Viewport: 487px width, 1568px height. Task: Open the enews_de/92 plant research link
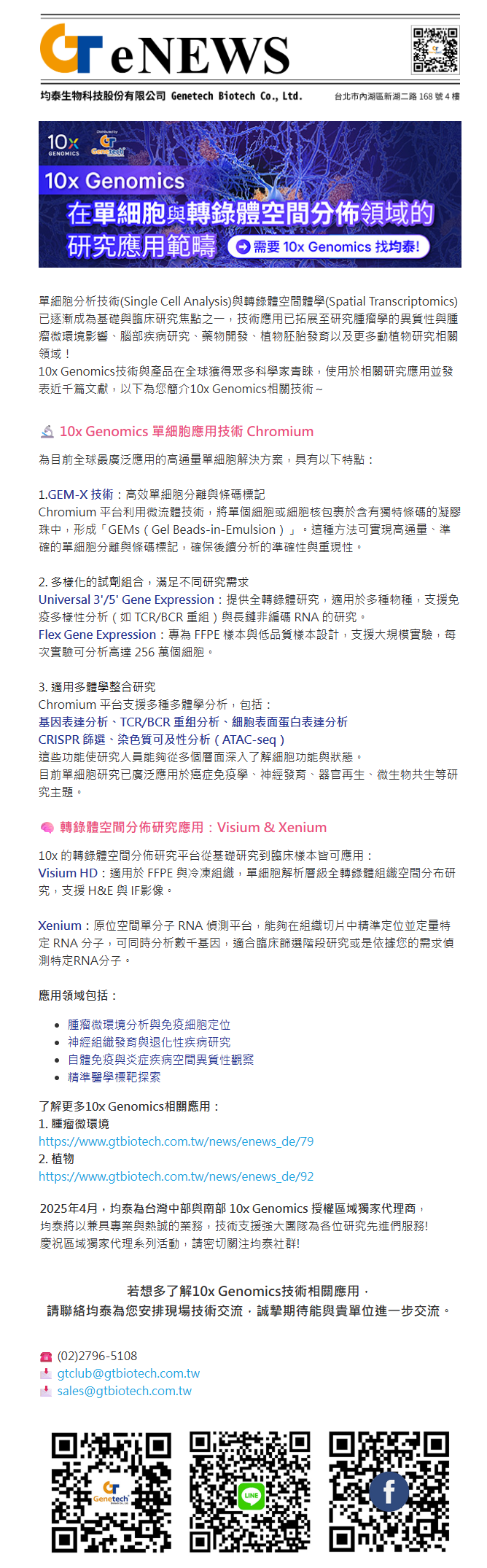click(x=176, y=1176)
